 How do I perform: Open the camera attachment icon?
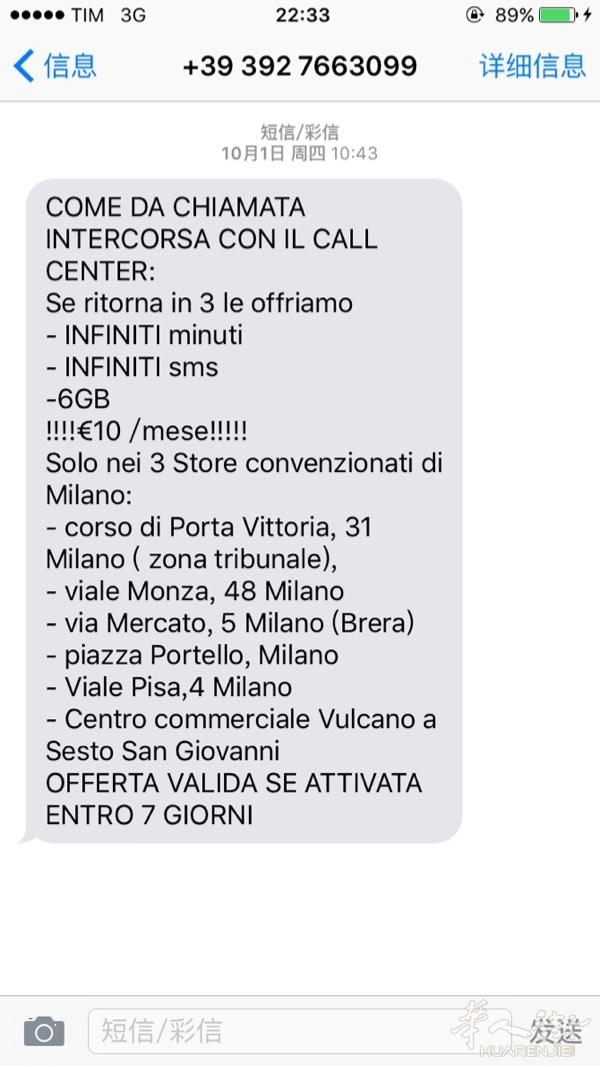click(x=44, y=1030)
